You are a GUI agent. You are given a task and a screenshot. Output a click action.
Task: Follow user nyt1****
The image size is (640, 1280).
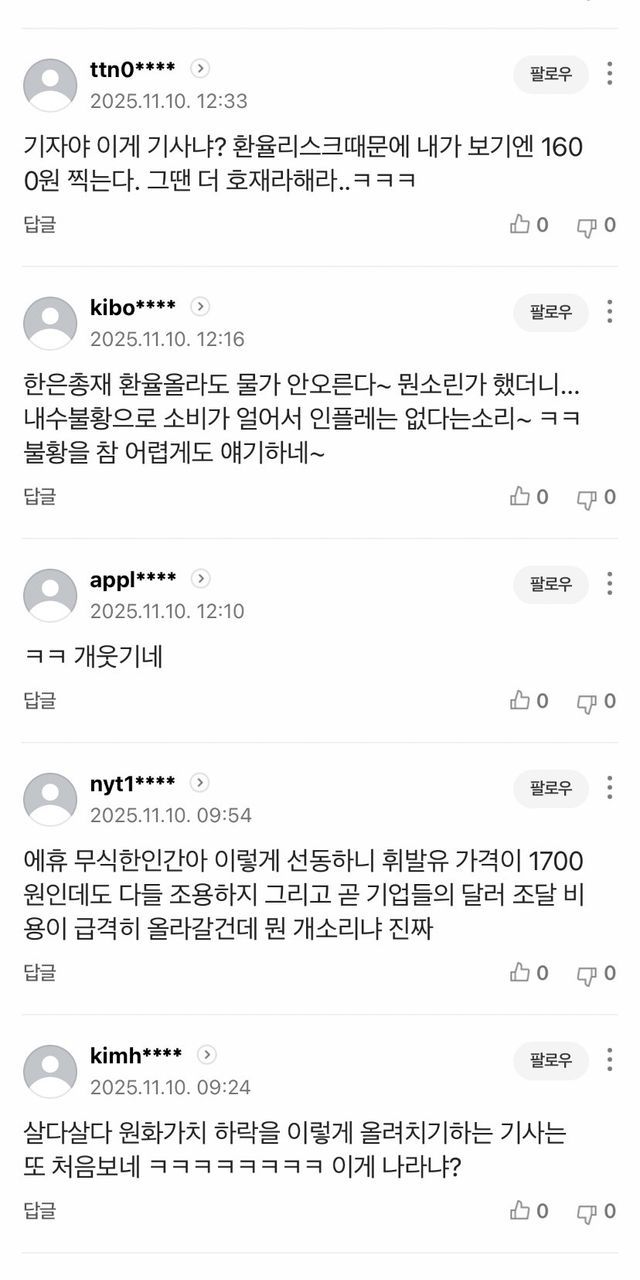[x=551, y=788]
